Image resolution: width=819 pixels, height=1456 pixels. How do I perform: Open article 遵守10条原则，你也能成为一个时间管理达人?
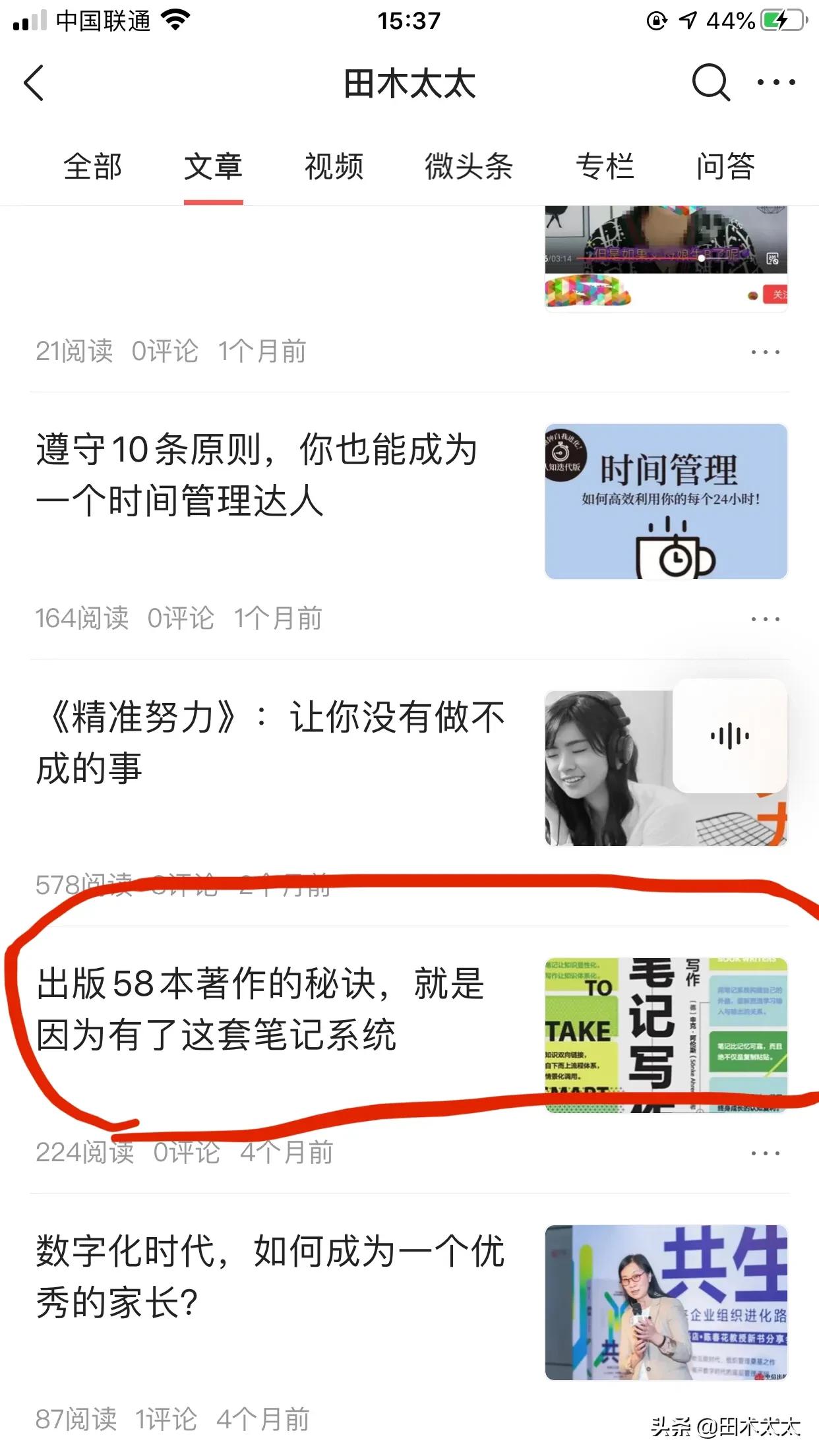coord(257,475)
